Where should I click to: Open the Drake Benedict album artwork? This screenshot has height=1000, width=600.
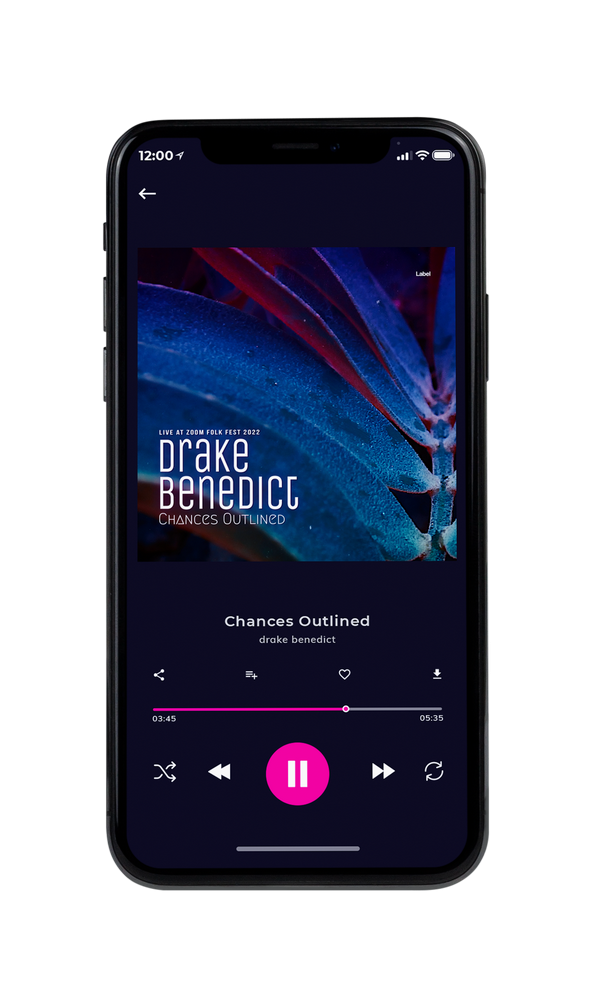297,404
